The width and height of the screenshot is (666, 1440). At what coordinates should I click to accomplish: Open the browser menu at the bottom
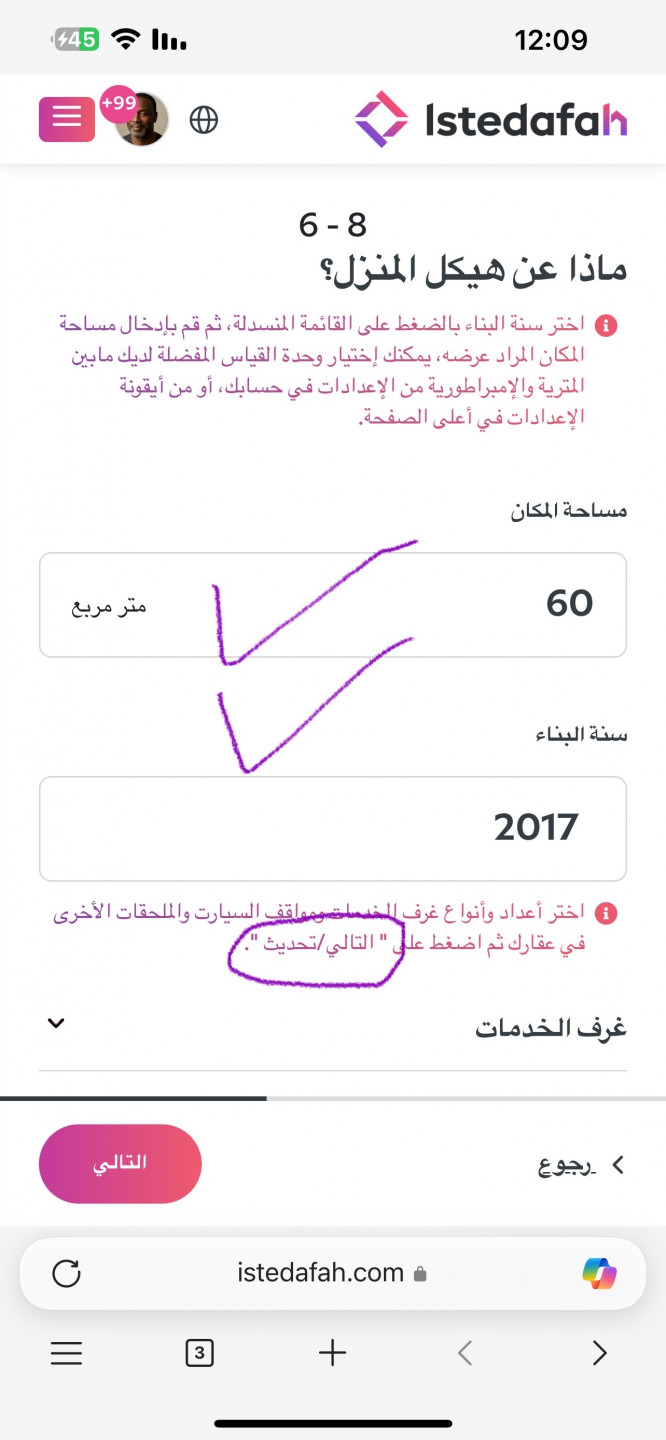point(66,1354)
